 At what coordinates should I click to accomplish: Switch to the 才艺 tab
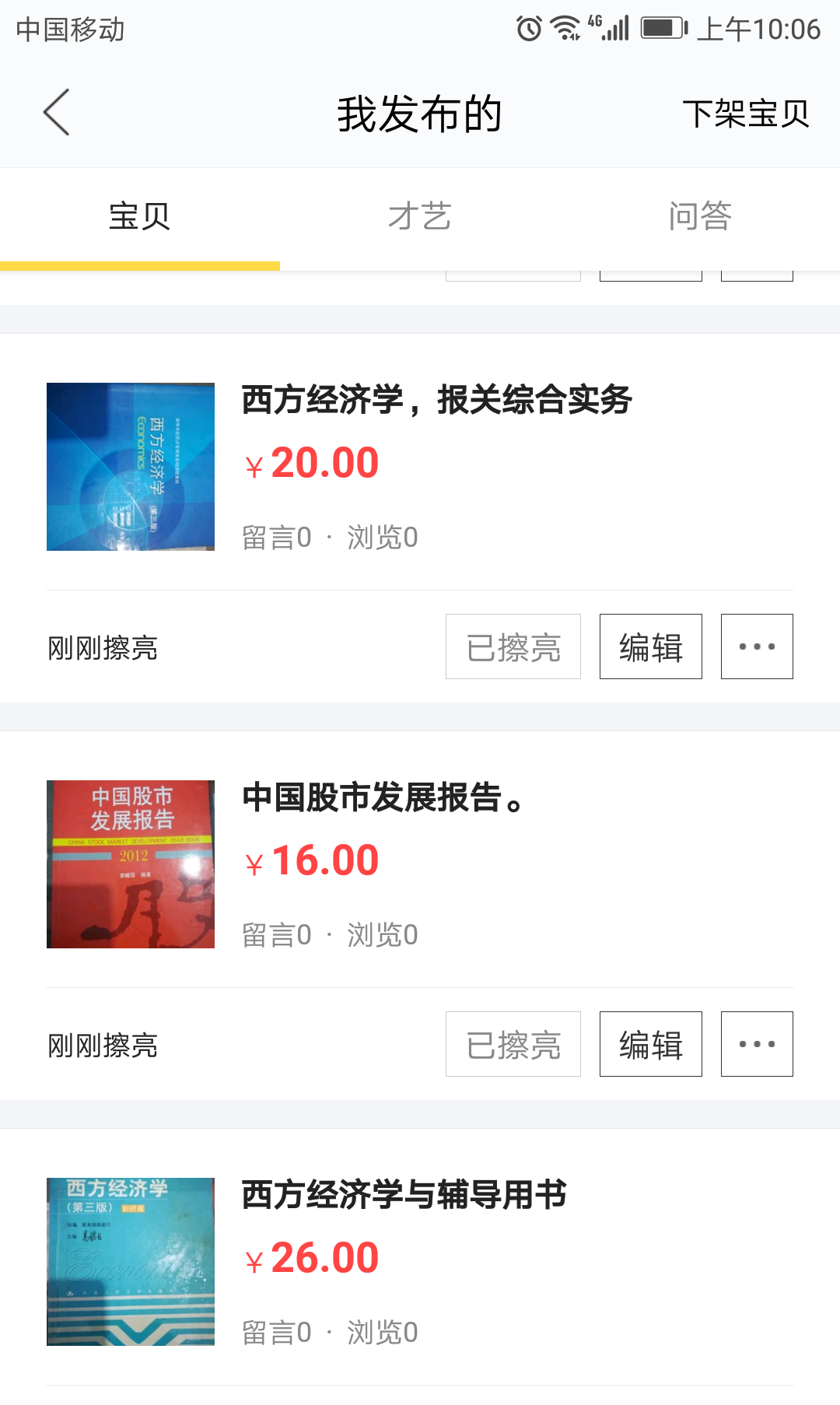pos(421,216)
